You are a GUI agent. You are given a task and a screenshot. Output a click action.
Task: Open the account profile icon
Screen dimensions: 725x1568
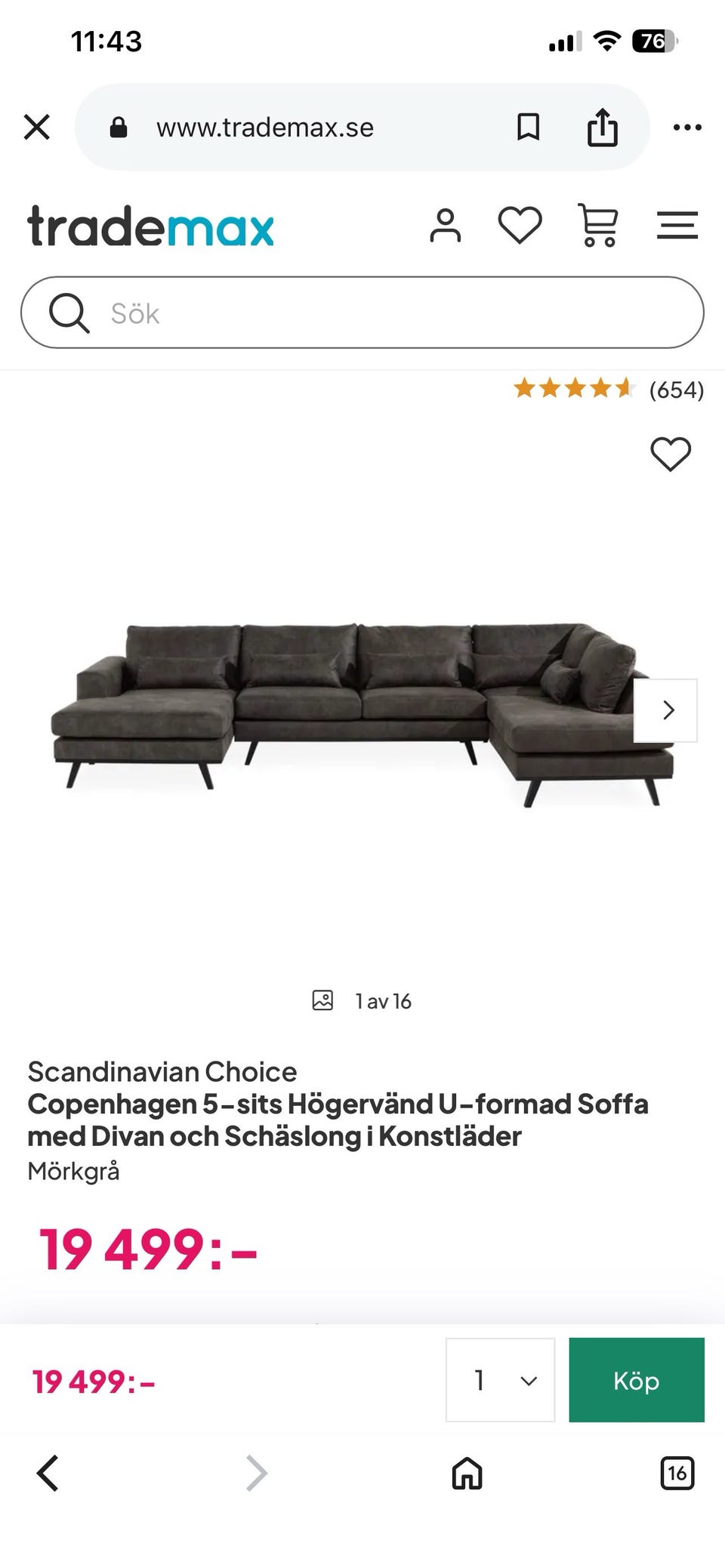445,226
